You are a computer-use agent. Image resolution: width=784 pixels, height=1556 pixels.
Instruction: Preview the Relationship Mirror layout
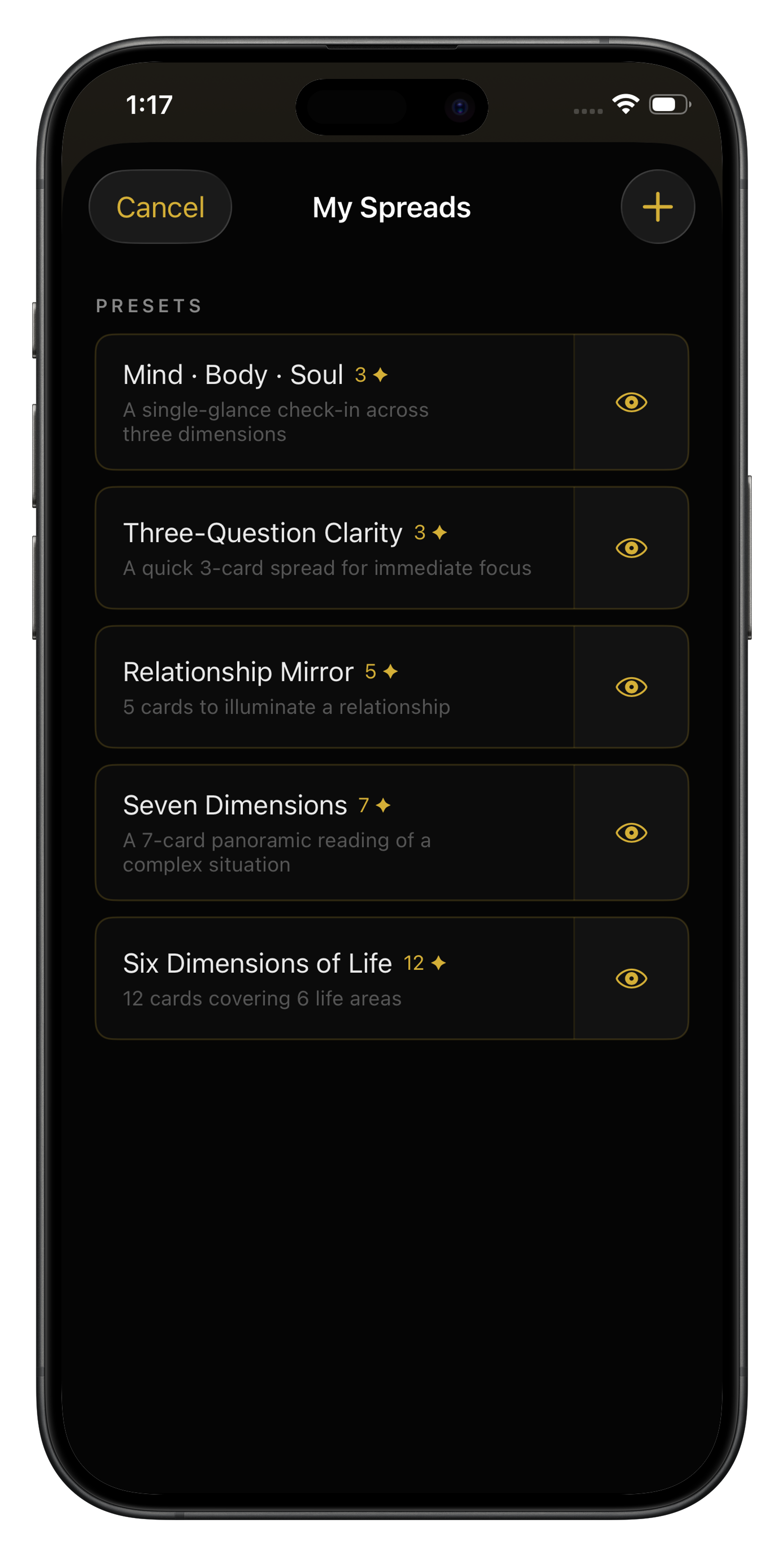click(x=631, y=687)
